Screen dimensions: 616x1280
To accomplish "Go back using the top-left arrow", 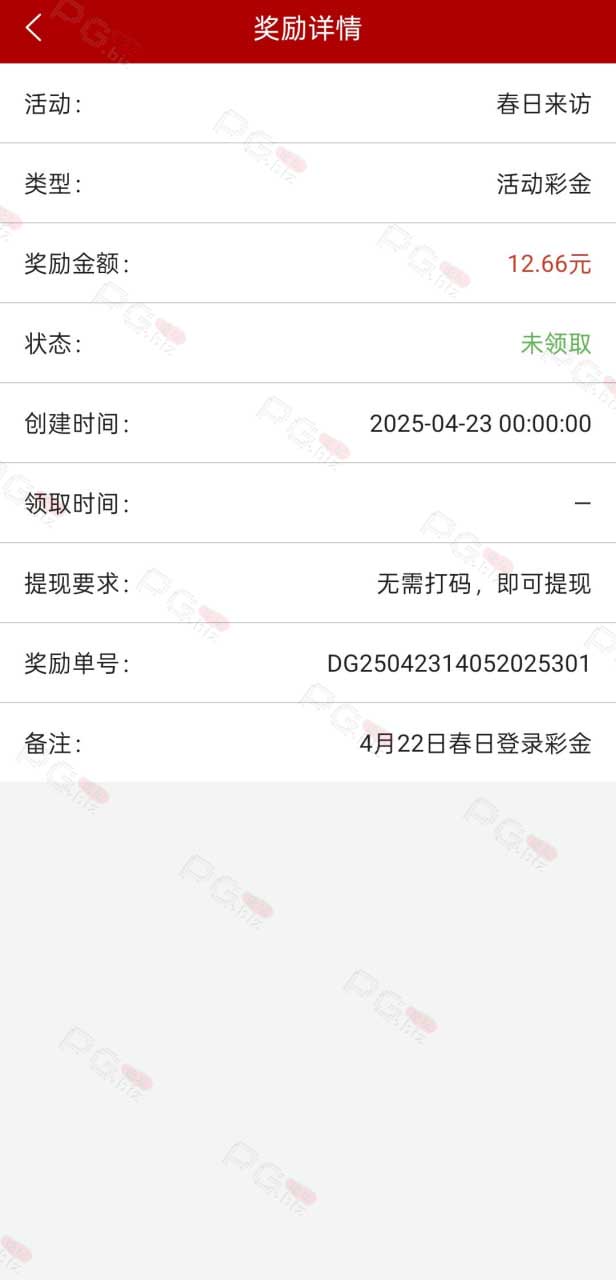I will tap(34, 28).
